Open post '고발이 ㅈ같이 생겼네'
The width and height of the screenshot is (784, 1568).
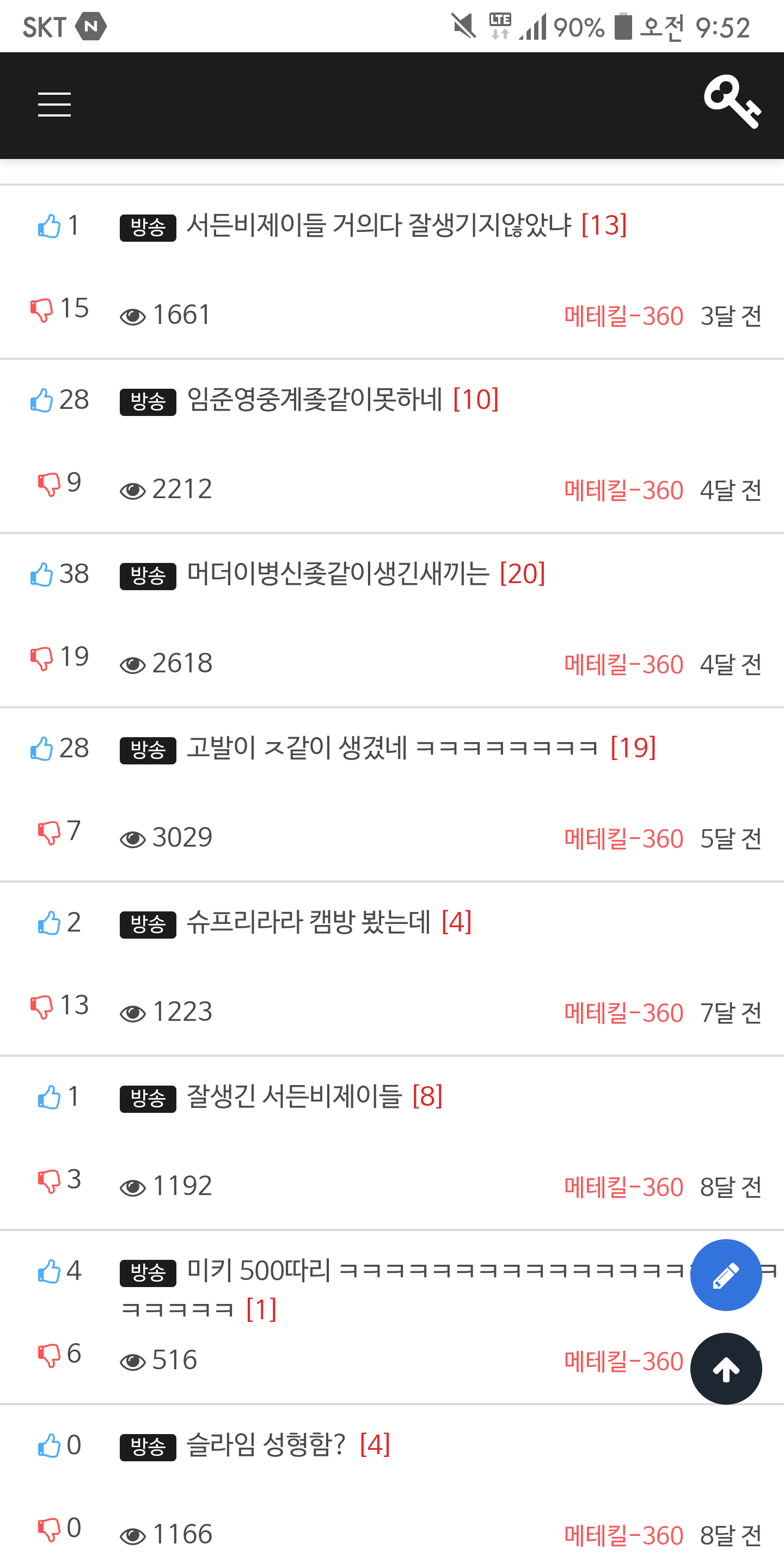coord(392,748)
